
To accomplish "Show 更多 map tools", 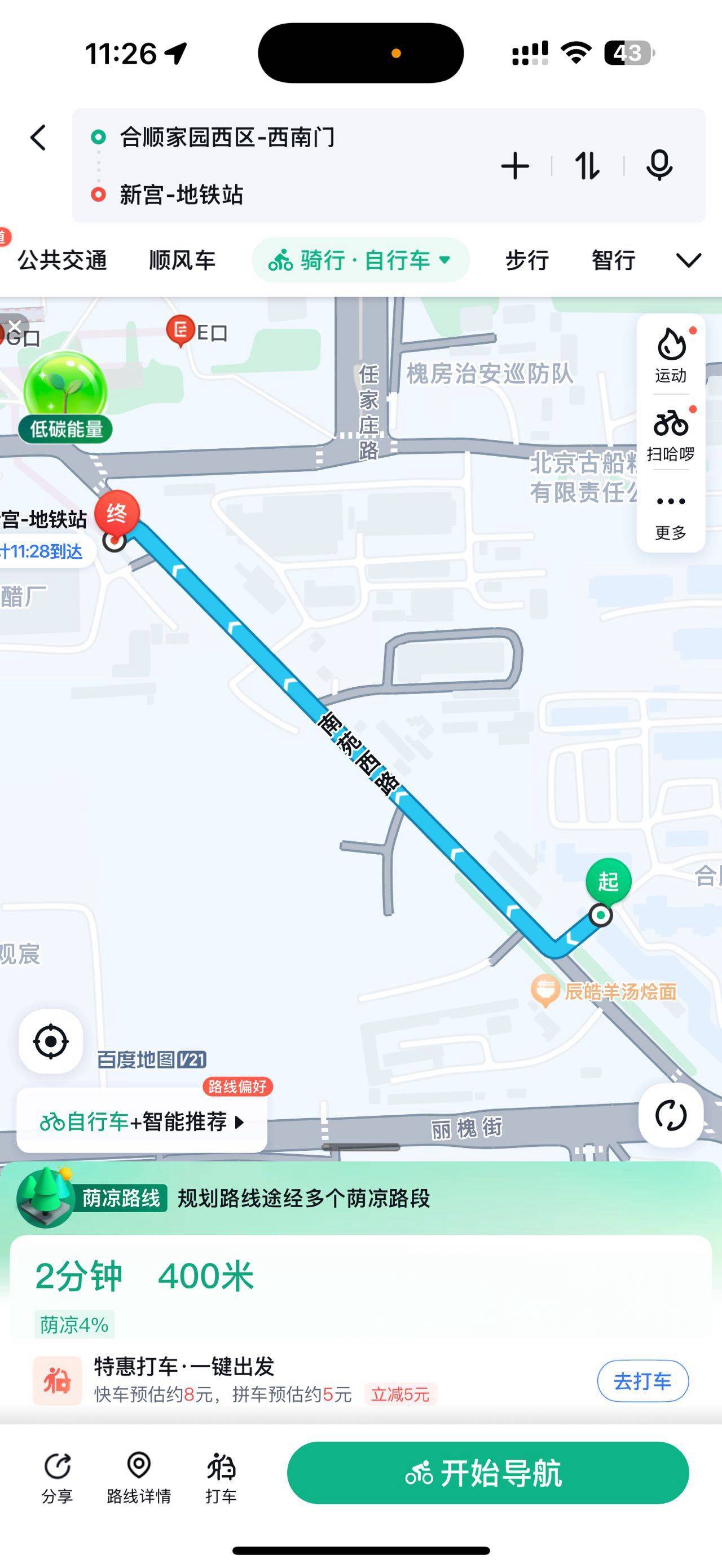I will (671, 515).
